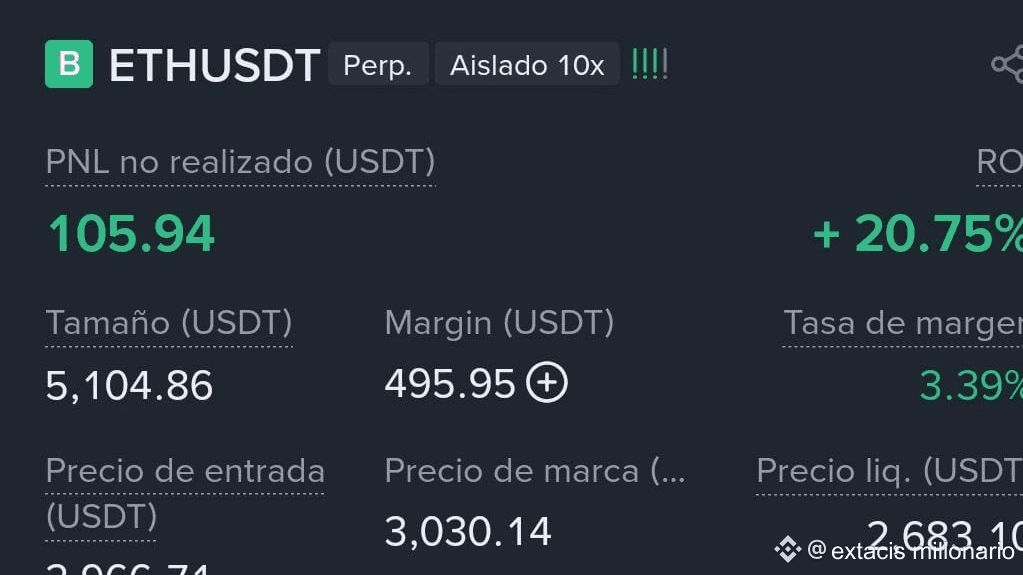1023x575 pixels.
Task: Add margin with the plus icon
Action: 547,383
